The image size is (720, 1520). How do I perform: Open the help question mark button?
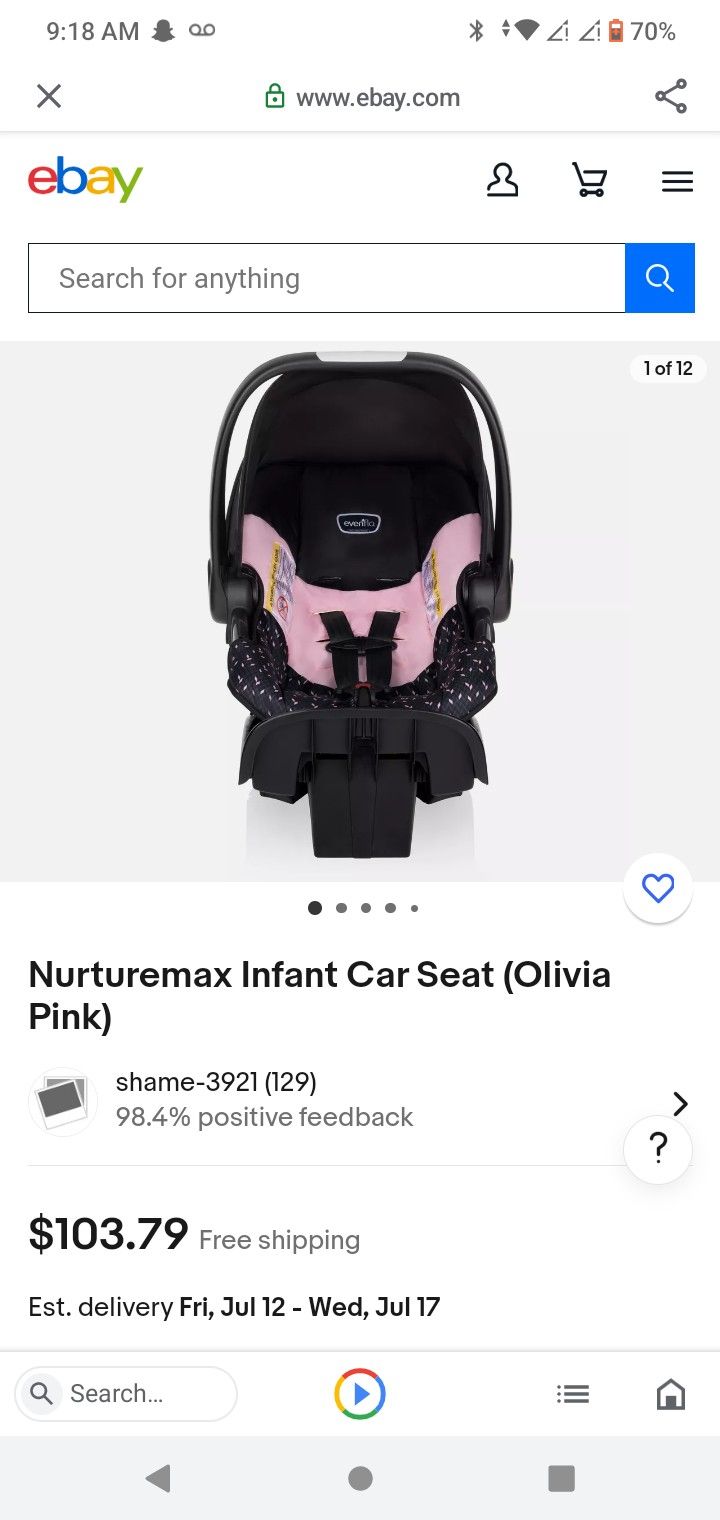click(x=657, y=1149)
